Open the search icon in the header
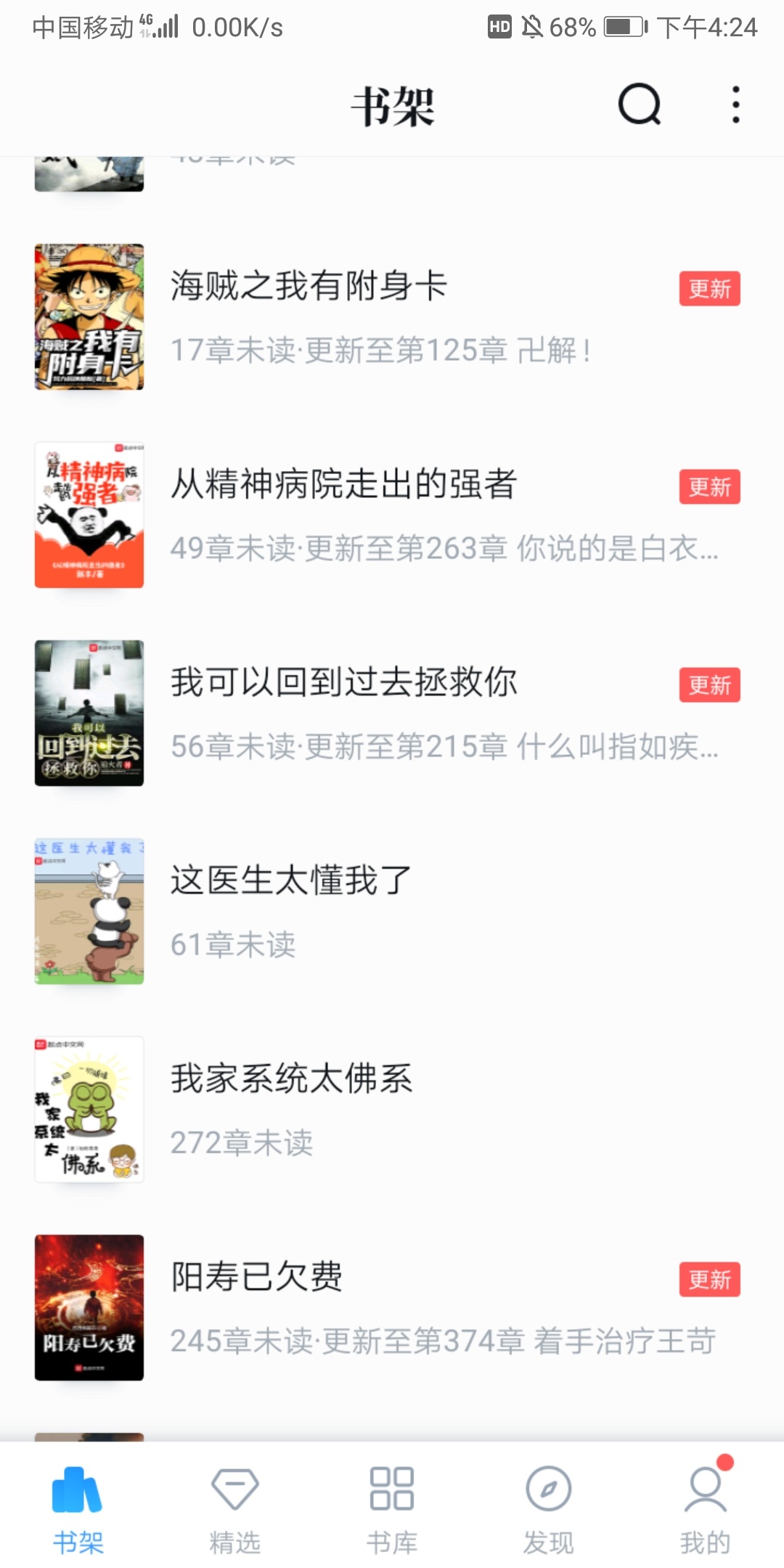The height and width of the screenshot is (1568, 784). (639, 105)
